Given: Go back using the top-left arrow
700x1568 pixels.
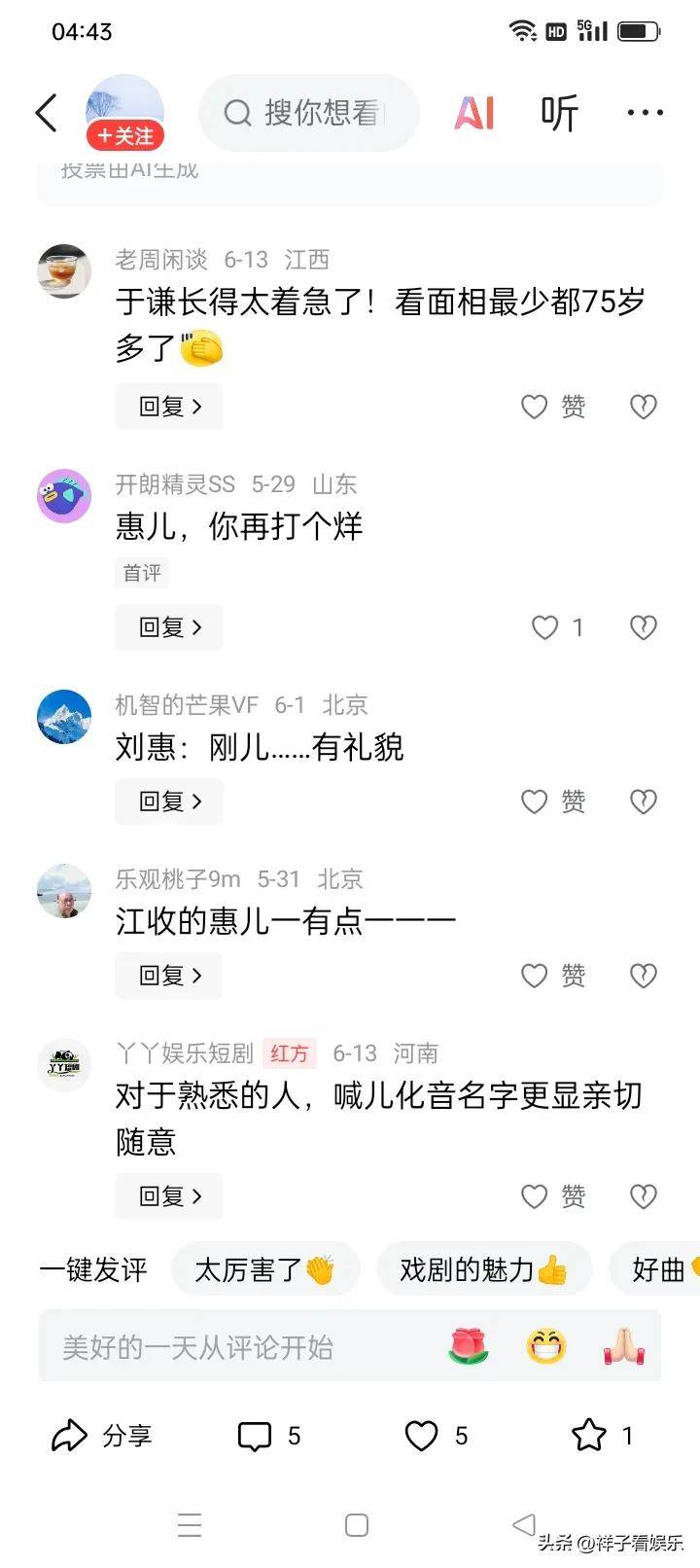Looking at the screenshot, I should click(47, 113).
